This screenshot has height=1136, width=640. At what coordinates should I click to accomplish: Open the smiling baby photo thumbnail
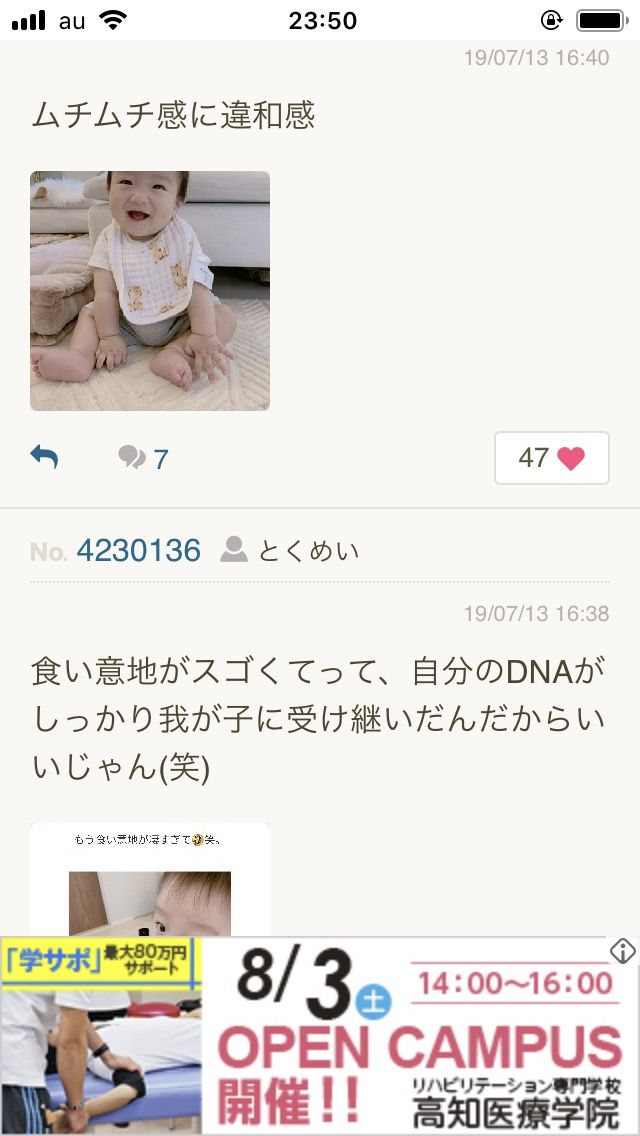(x=150, y=291)
